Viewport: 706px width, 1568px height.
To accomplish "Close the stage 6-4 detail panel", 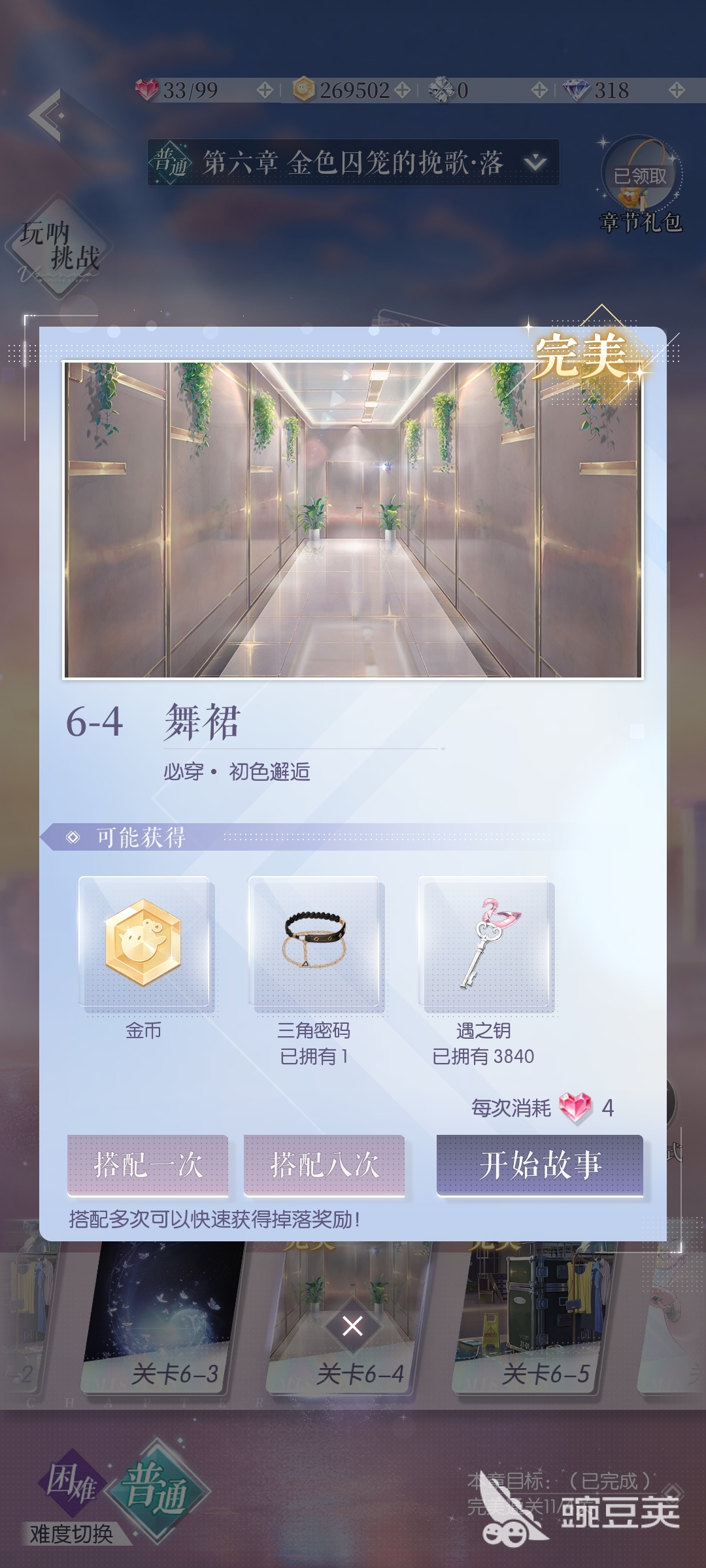I will point(352,1326).
